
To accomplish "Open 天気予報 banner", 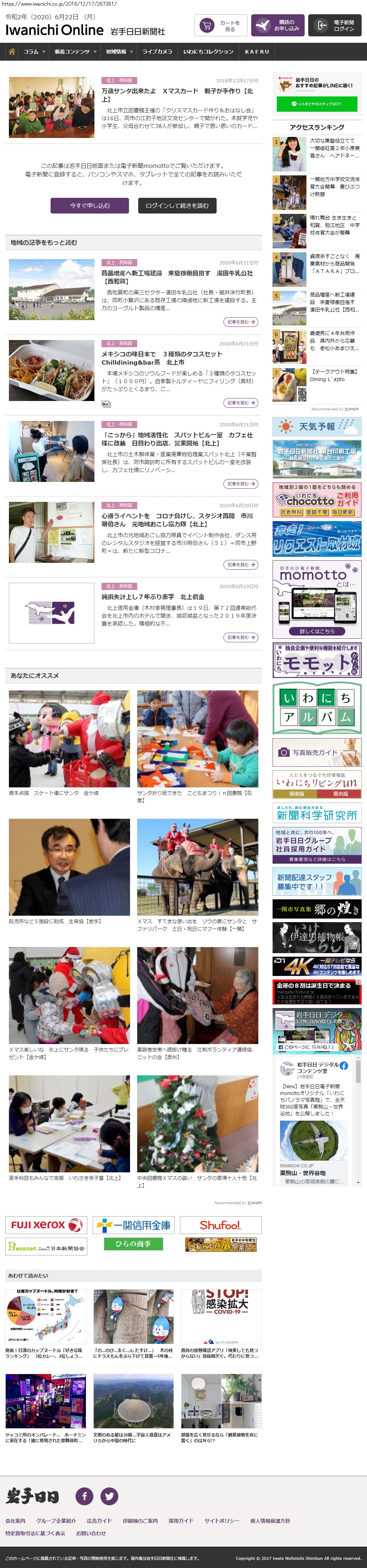I will pyautogui.click(x=316, y=427).
